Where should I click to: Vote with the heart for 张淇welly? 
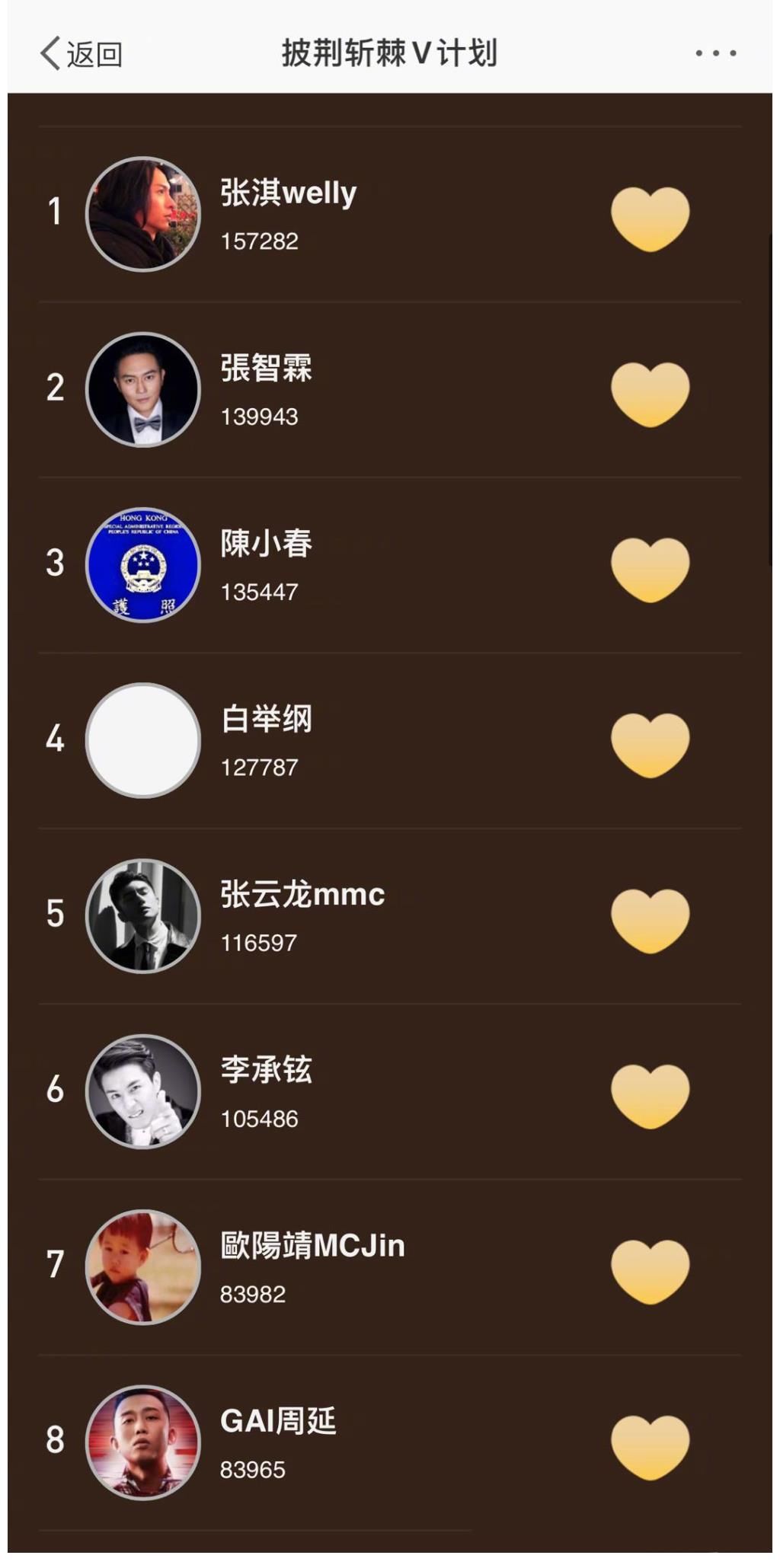pyautogui.click(x=650, y=219)
